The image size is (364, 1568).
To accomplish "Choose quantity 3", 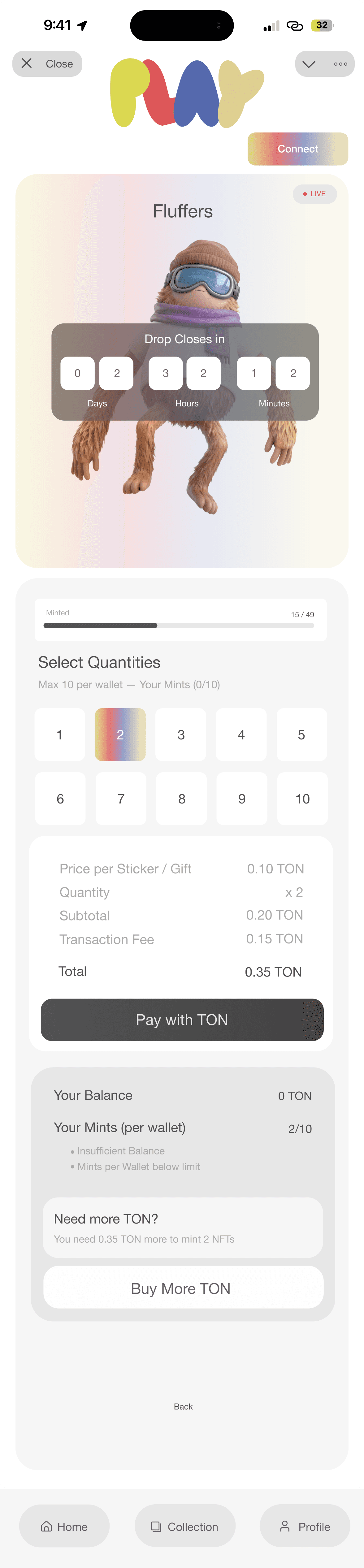I will 181,735.
